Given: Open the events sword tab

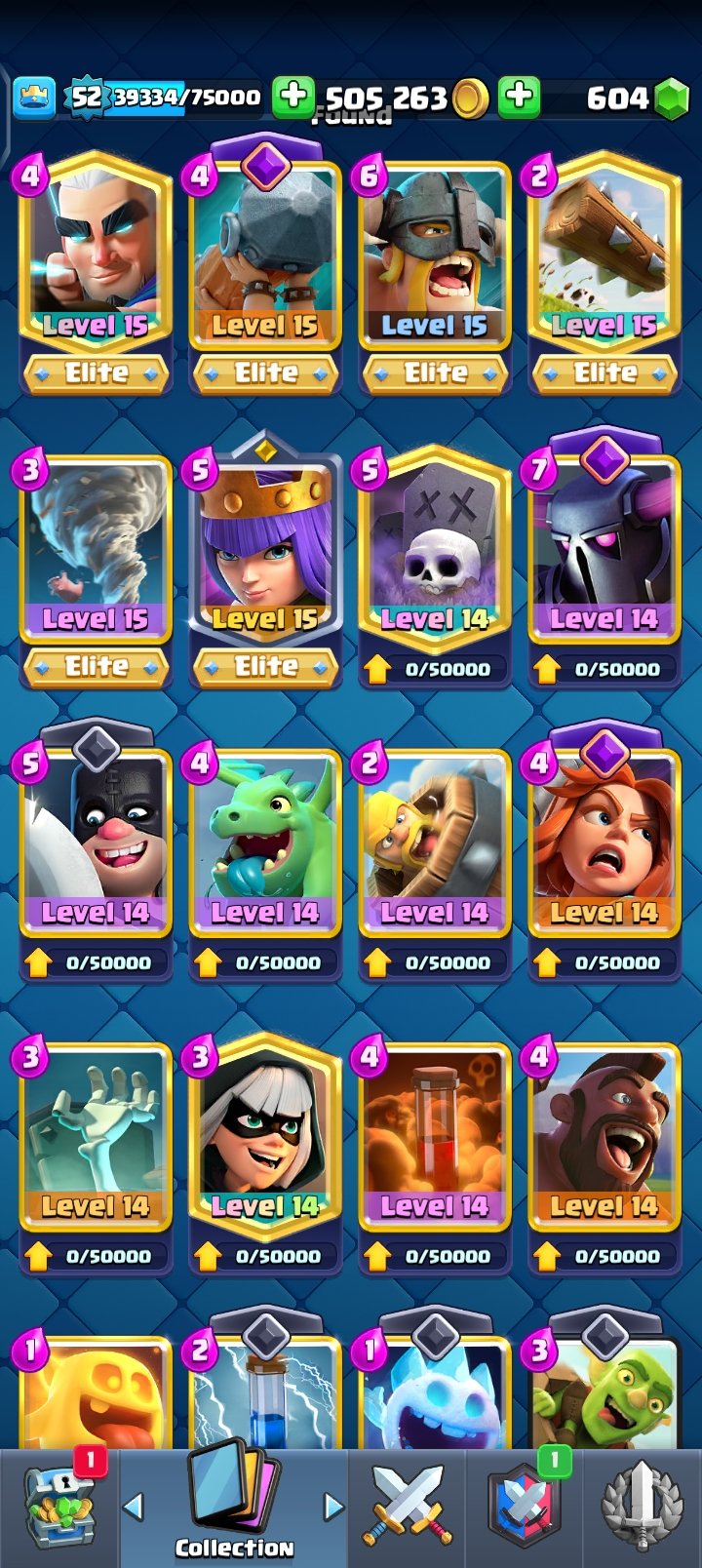Looking at the screenshot, I should pyautogui.click(x=641, y=1508).
